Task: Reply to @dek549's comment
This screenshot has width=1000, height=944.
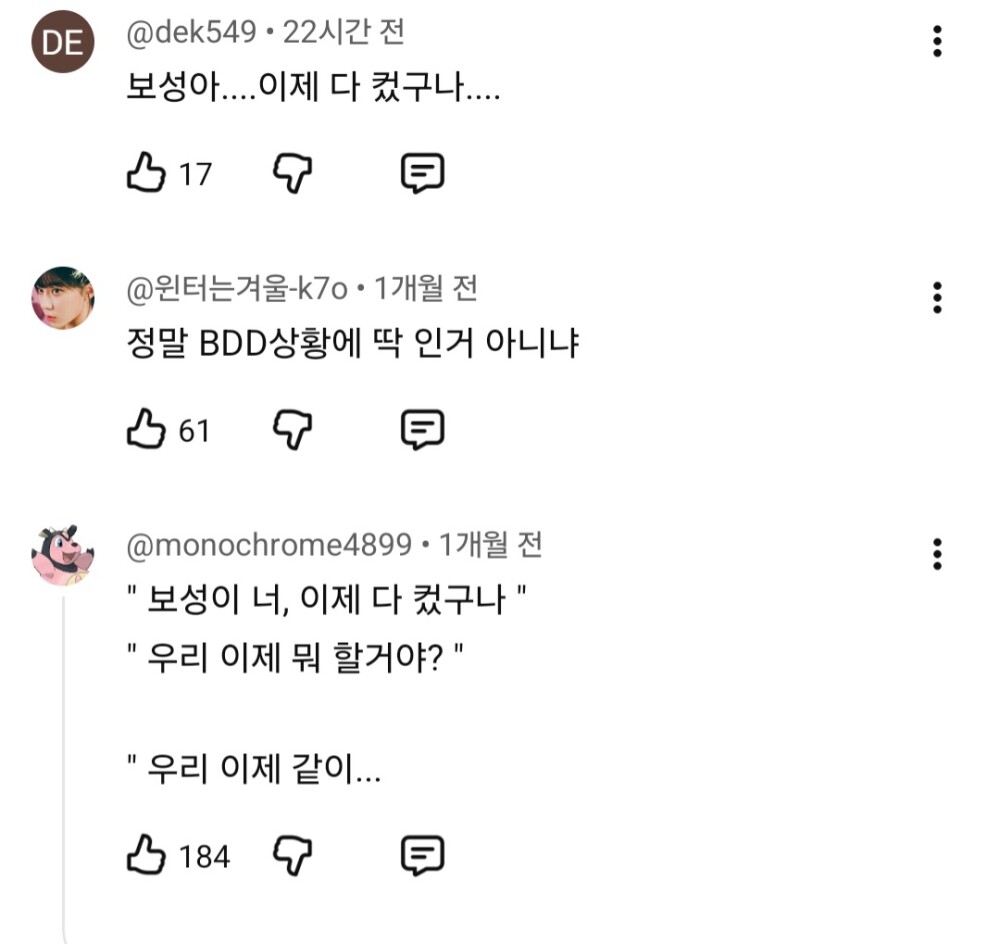Action: 421,174
